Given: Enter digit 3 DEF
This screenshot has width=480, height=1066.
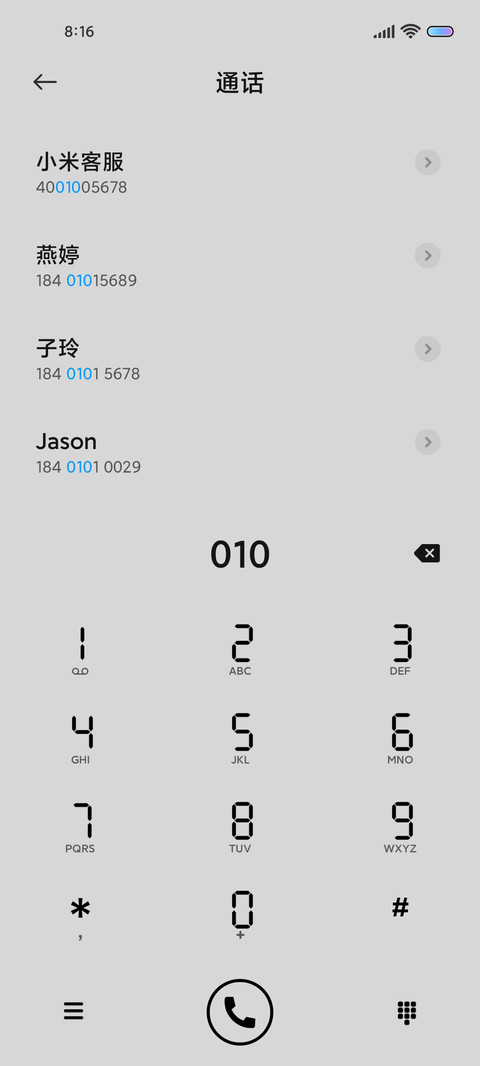Looking at the screenshot, I should (400, 651).
